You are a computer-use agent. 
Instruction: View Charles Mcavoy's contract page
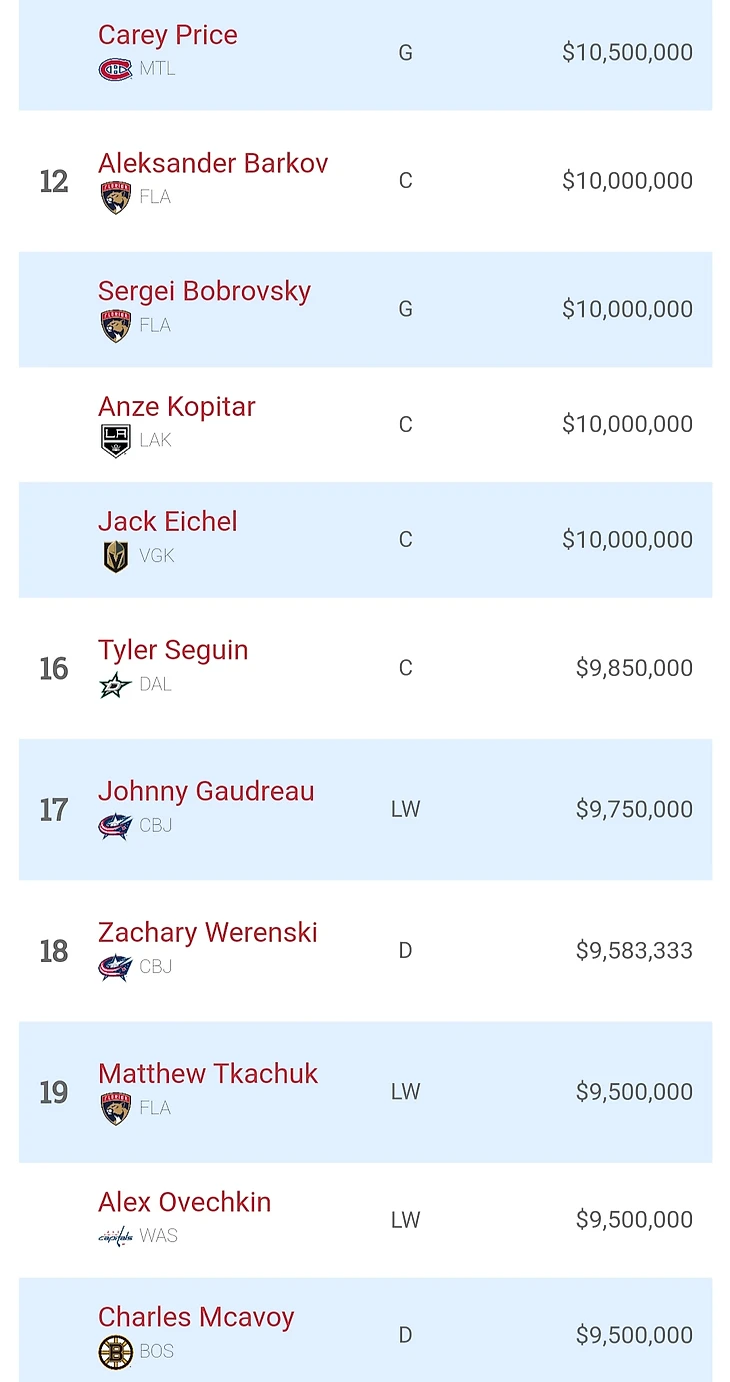pos(196,1317)
